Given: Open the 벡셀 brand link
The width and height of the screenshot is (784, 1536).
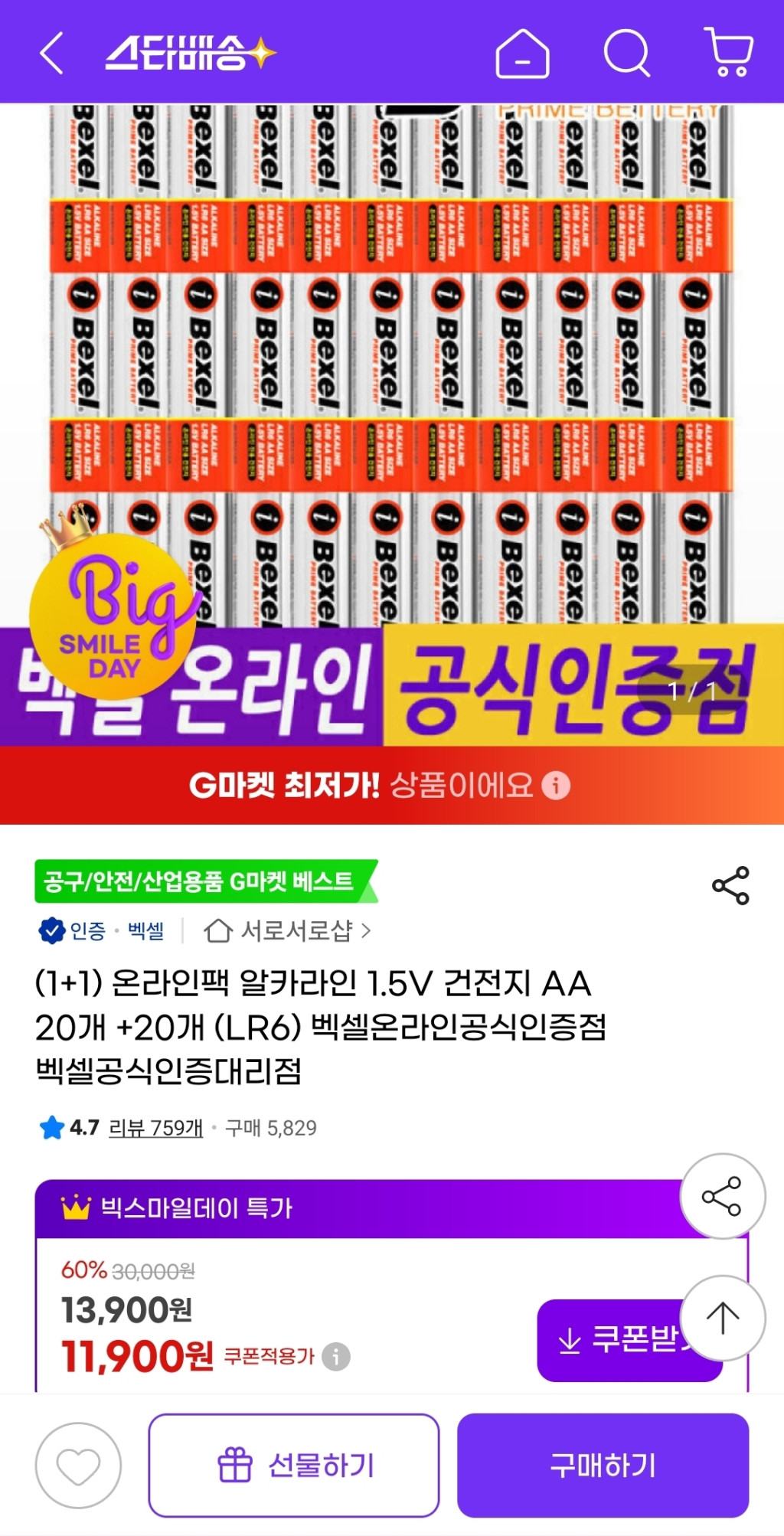Looking at the screenshot, I should tap(145, 931).
